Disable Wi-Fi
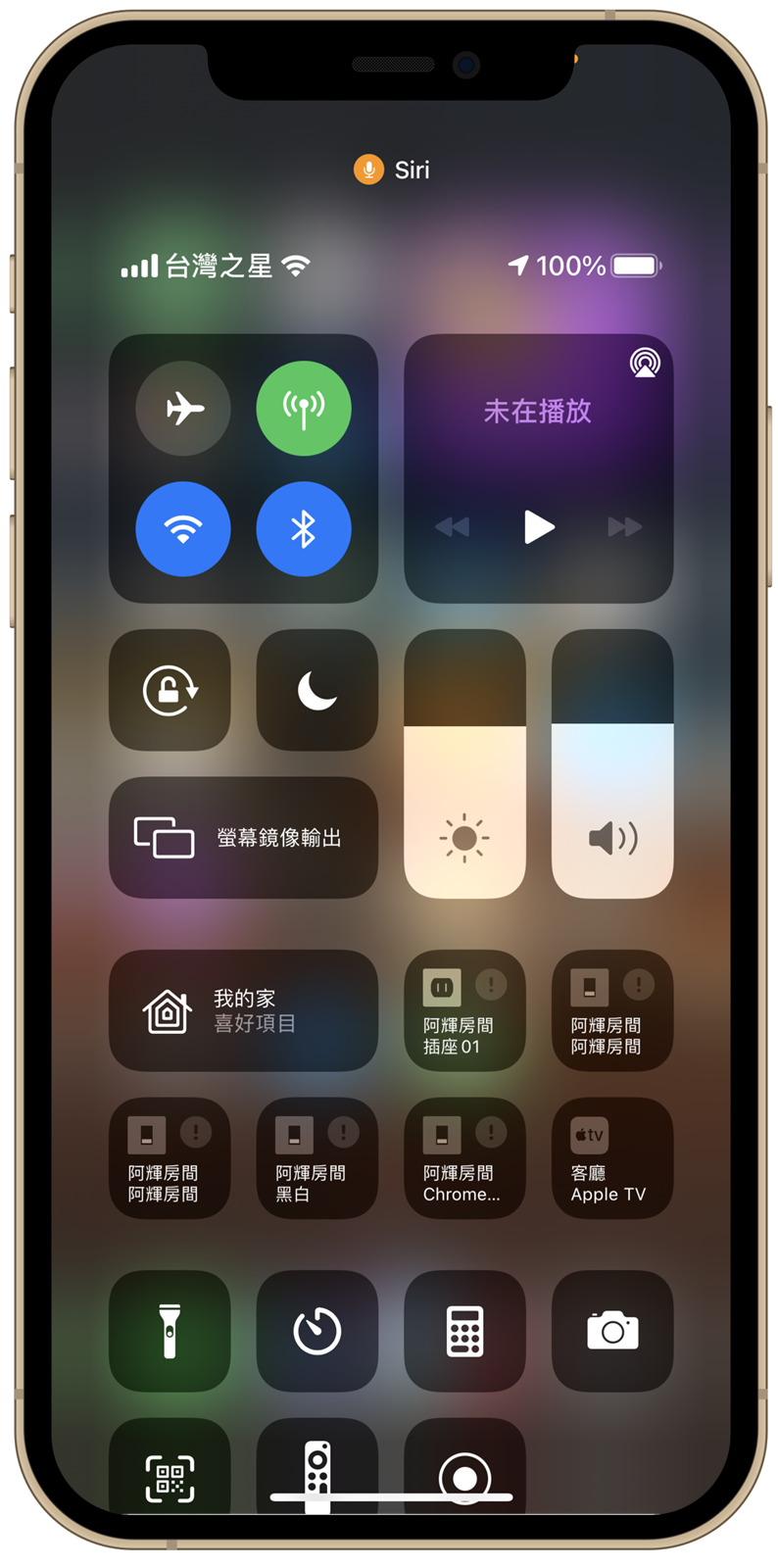This screenshot has height=1568, width=778. pos(183,529)
